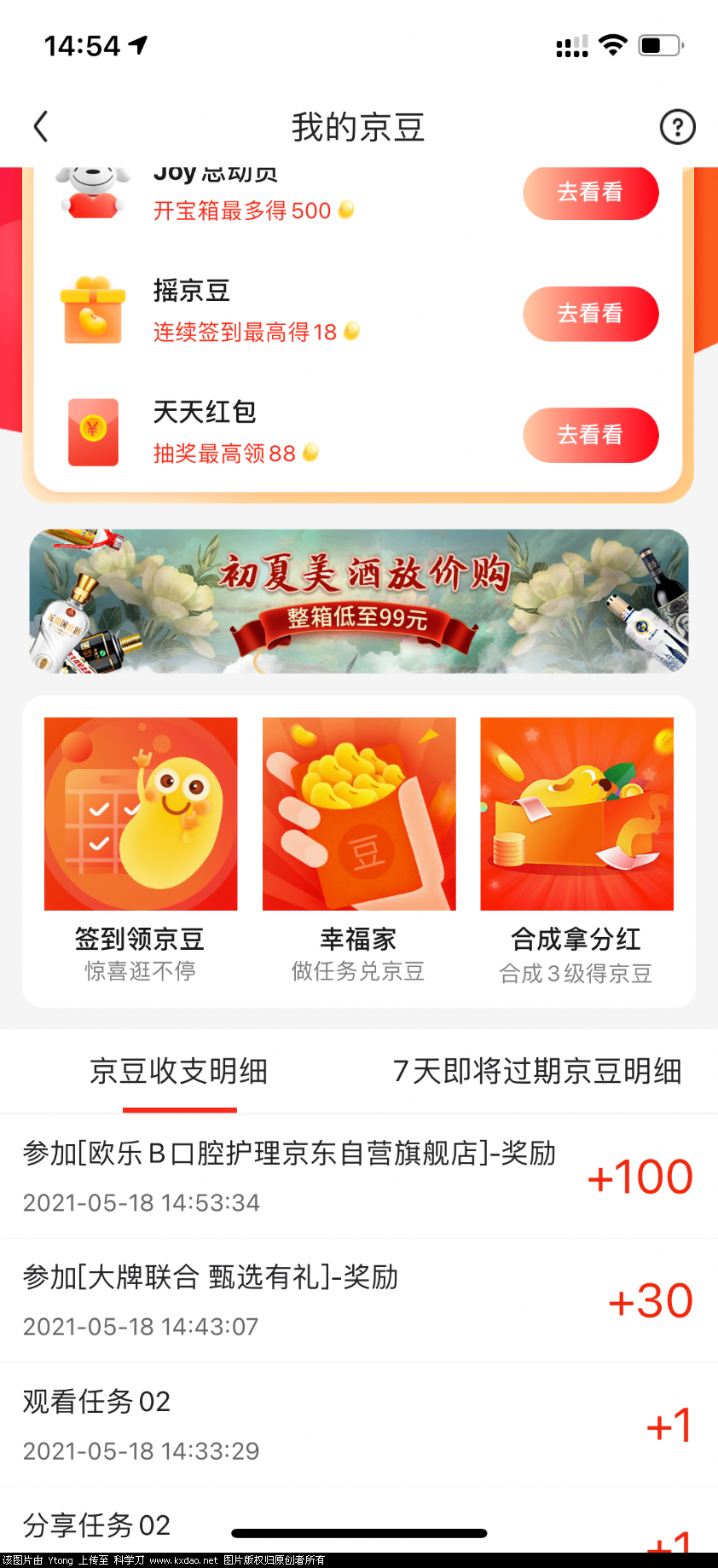The image size is (718, 1568).
Task: Select the 京豆收支明细 tab
Action: (x=179, y=1071)
